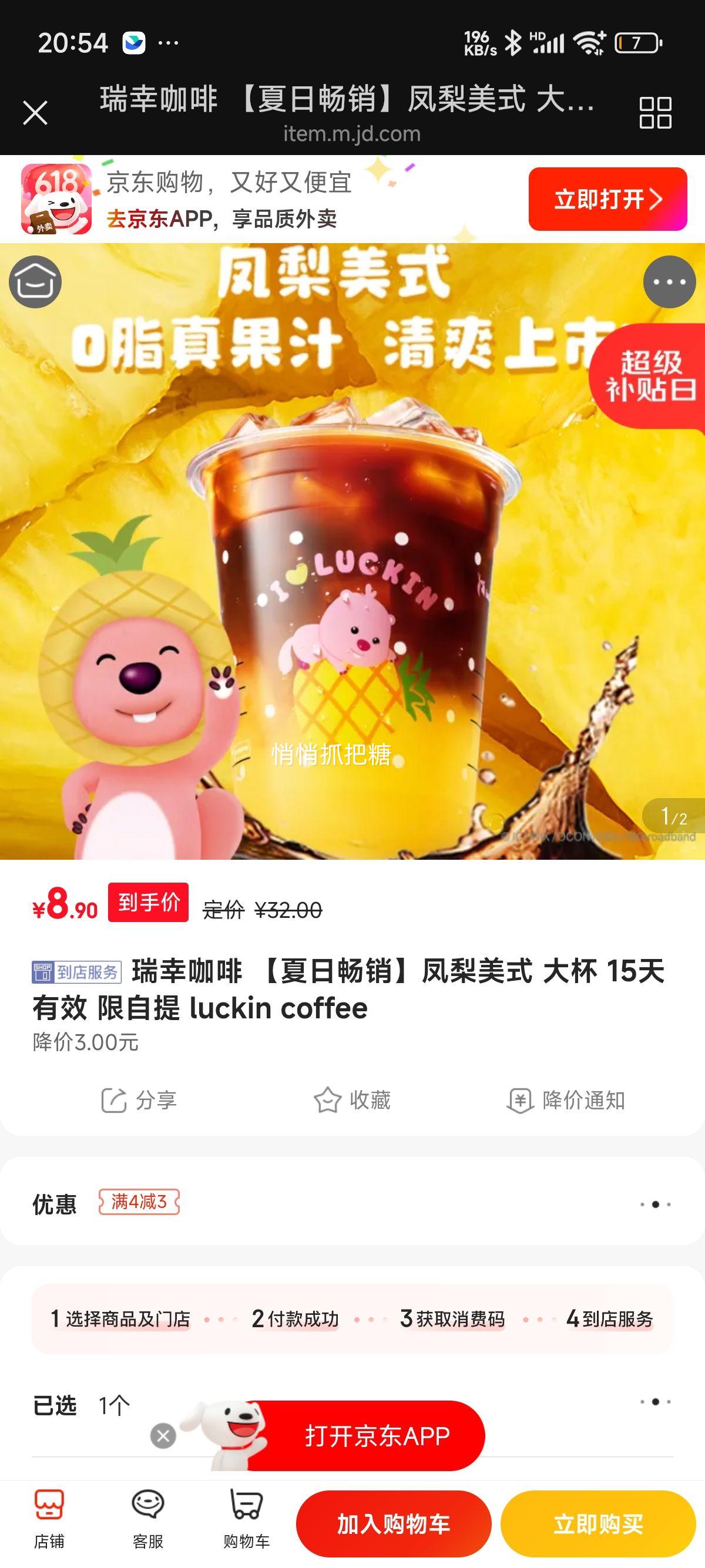The image size is (705, 1568).
Task: Close the web page with the X
Action: (35, 113)
